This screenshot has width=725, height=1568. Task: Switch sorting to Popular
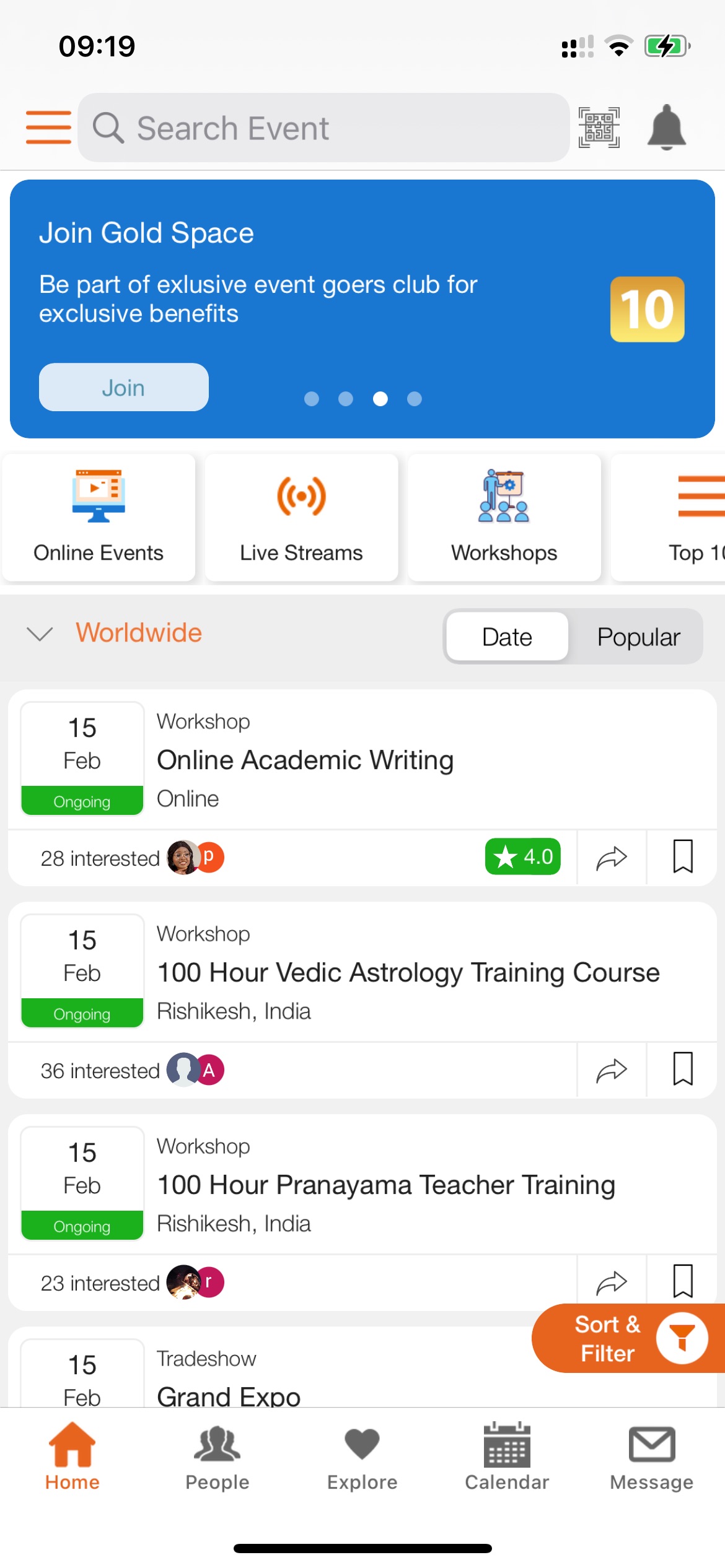pyautogui.click(x=638, y=637)
